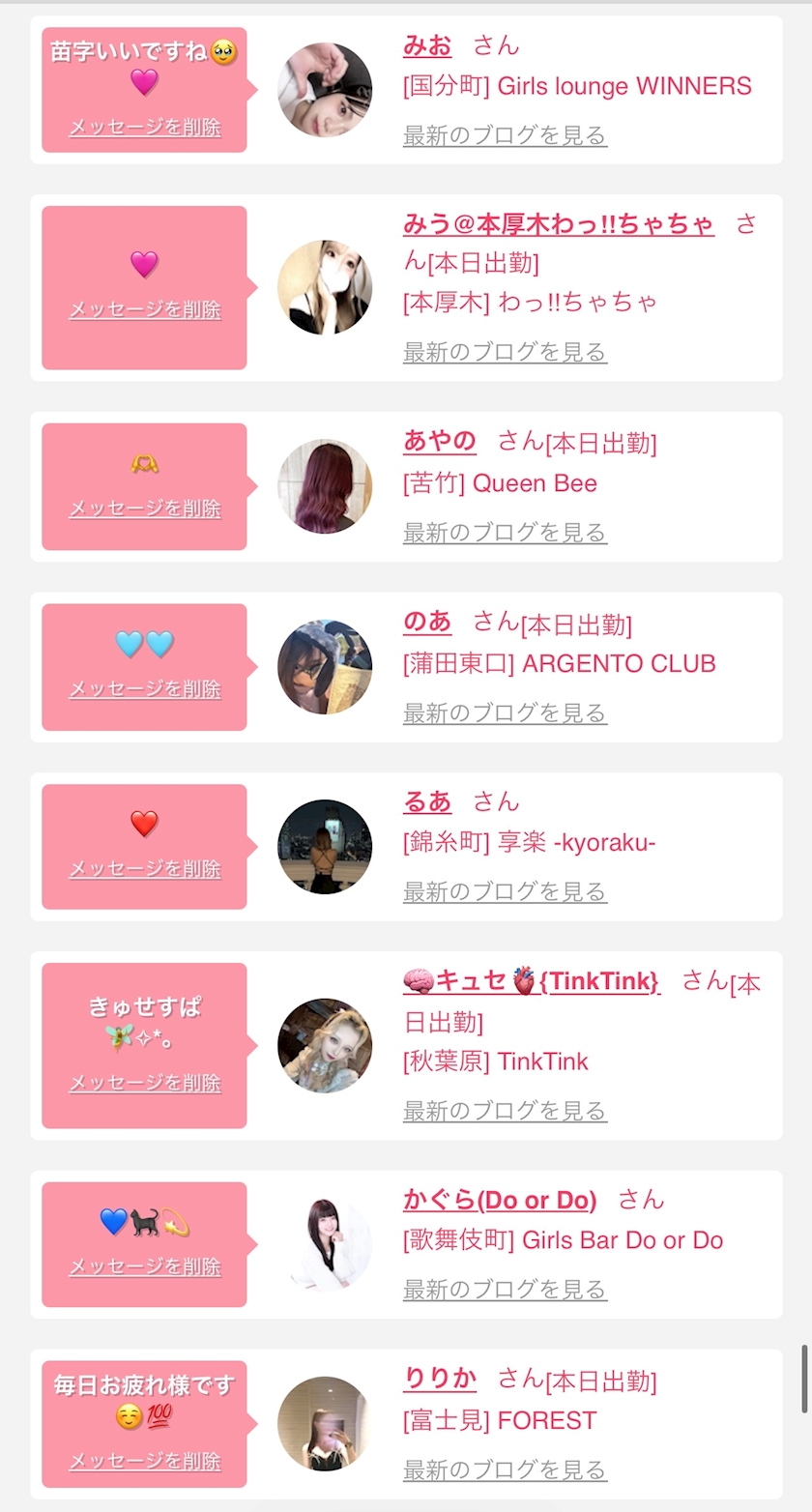View latest blog of あやの

[505, 533]
